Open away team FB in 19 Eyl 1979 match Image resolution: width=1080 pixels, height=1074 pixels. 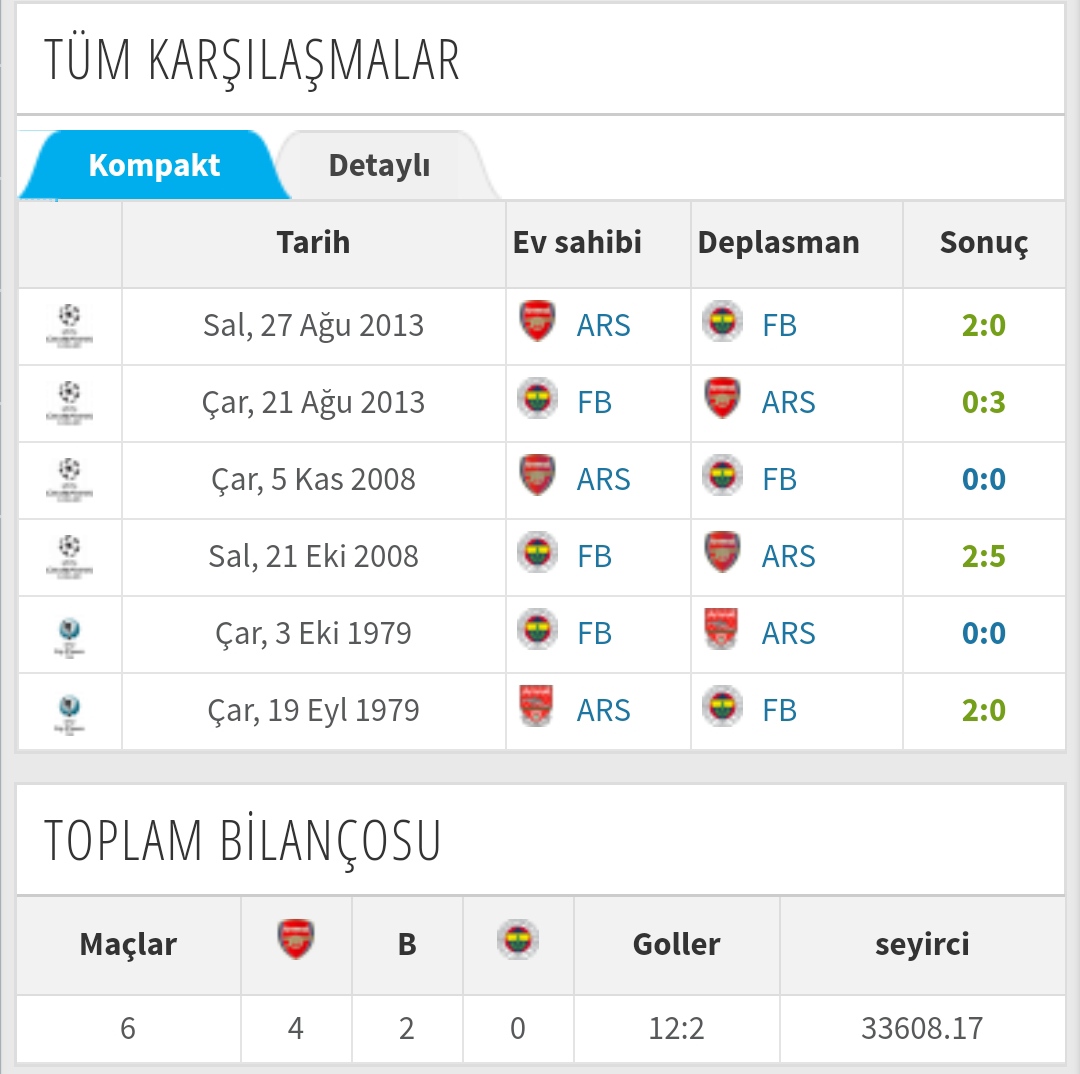point(778,711)
